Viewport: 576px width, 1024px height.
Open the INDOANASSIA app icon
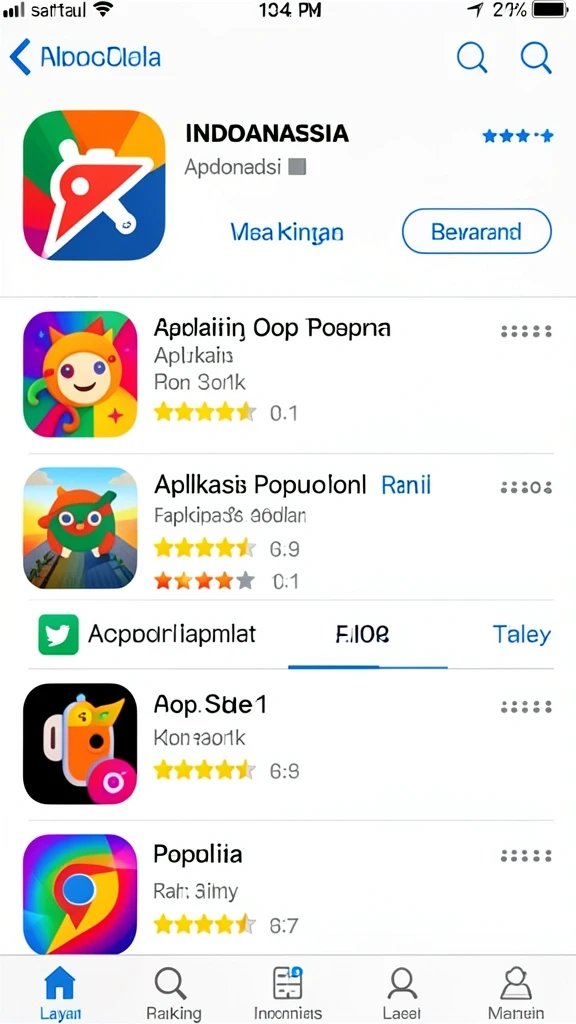[94, 185]
